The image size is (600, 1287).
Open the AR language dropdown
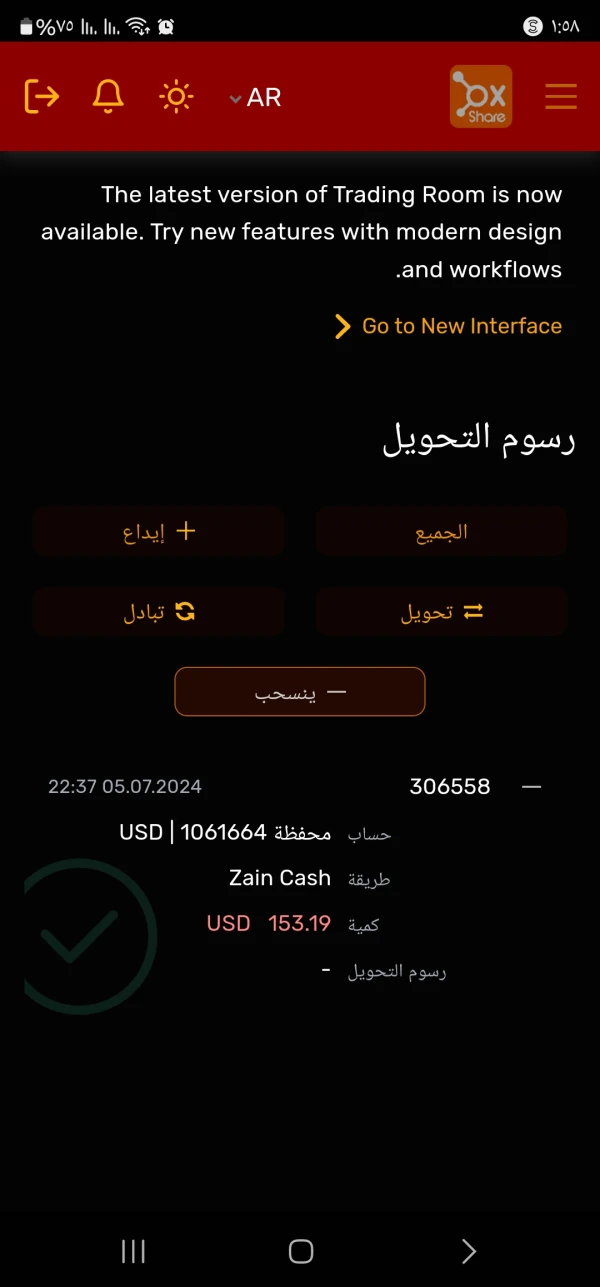click(255, 97)
